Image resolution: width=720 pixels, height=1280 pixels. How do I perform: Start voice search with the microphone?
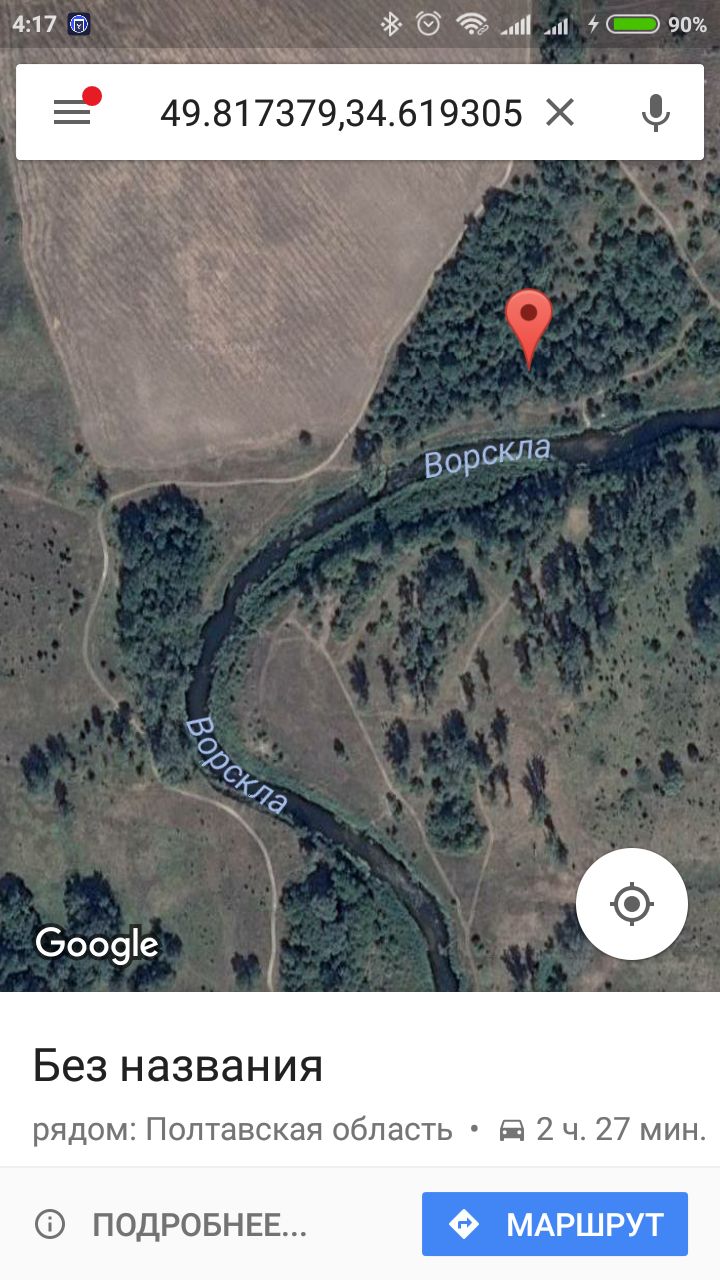pos(655,113)
